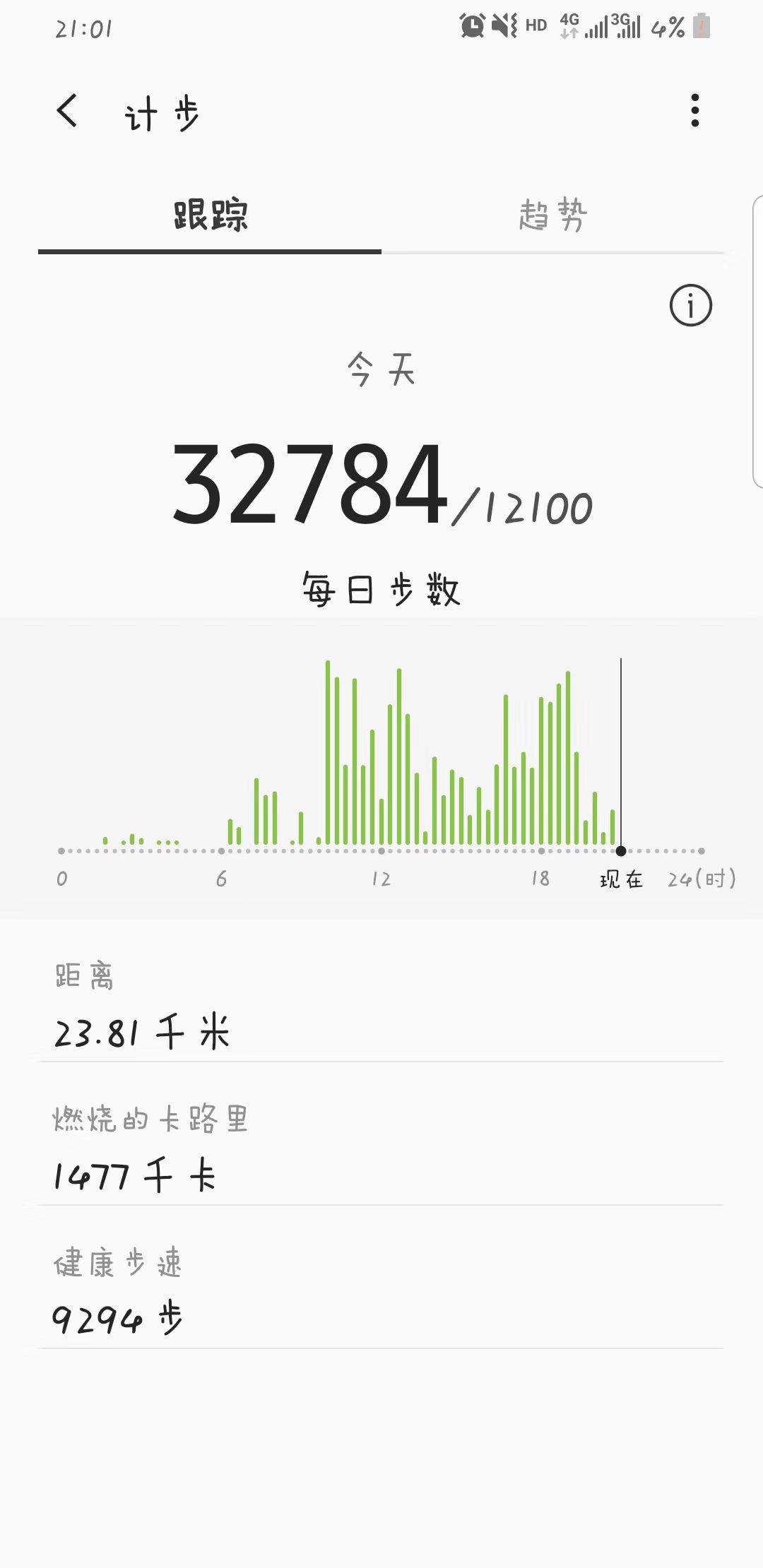
Task: Open the three-dot overflow menu
Action: 695,111
